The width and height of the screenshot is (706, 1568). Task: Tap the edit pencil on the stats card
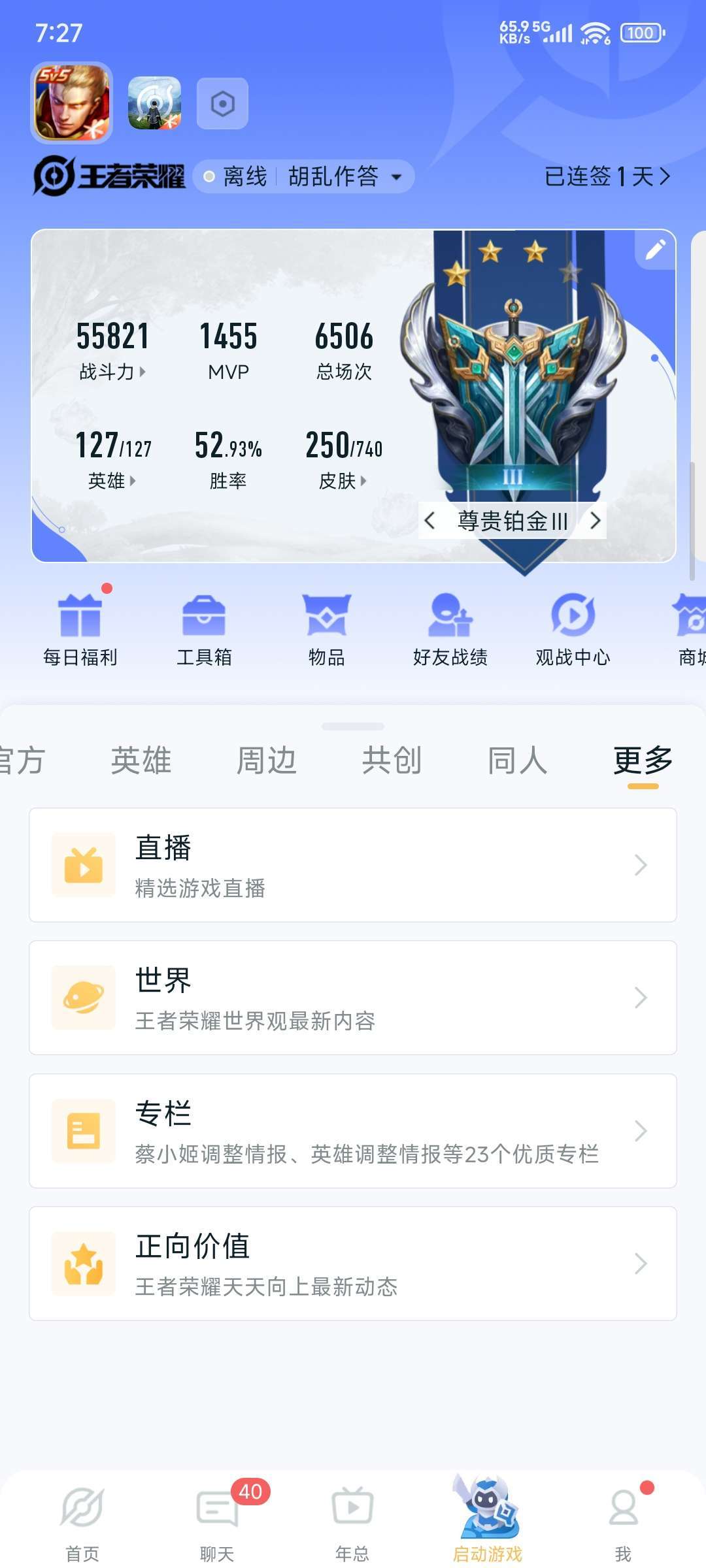[655, 249]
